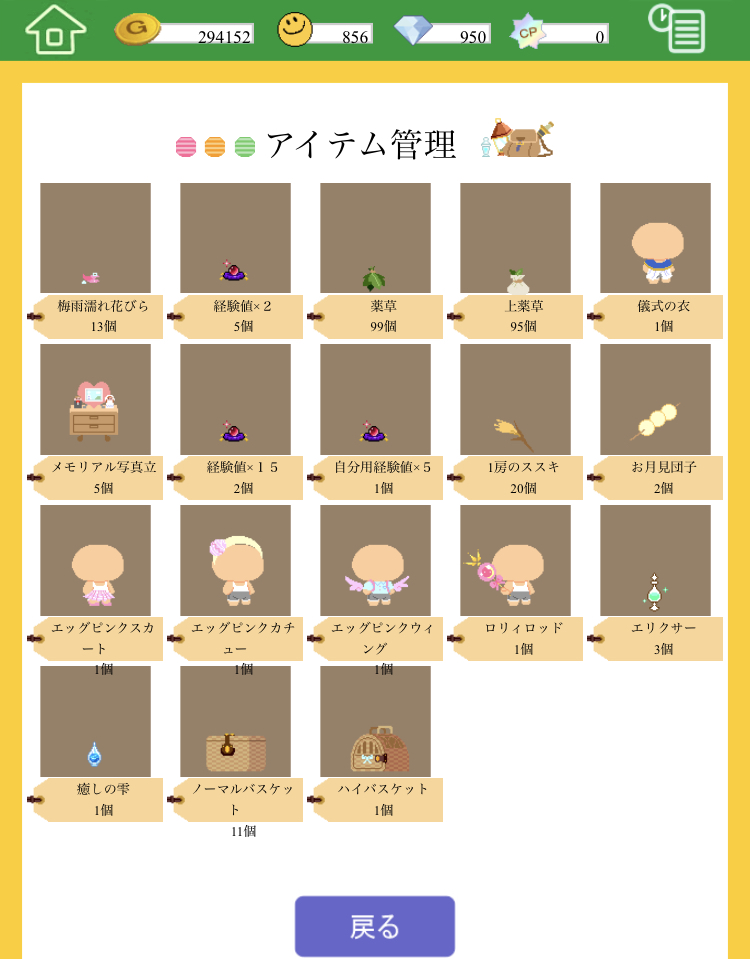Select the エッグピンクスカート item
Screen dimensions: 750x959
(96, 560)
